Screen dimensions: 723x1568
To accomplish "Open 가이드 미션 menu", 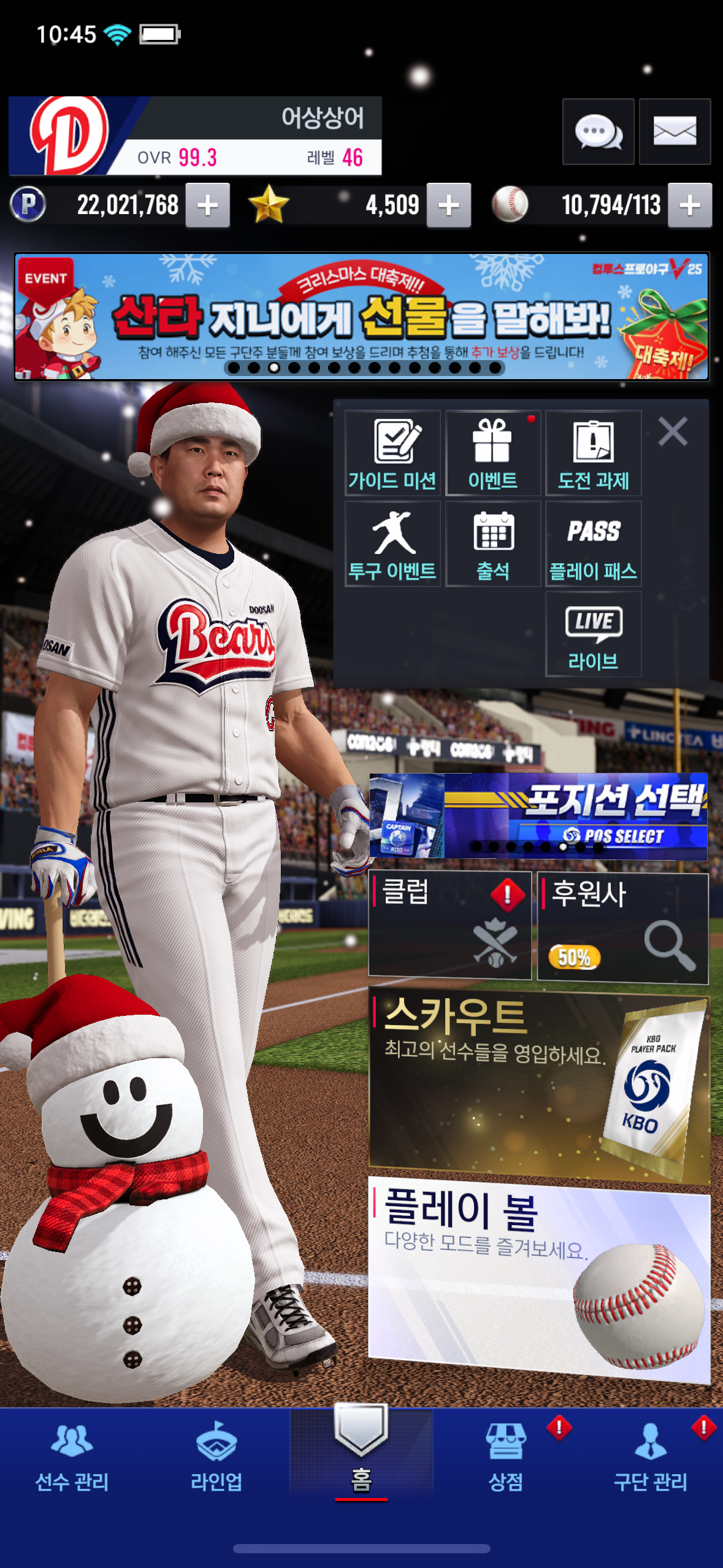I will pyautogui.click(x=392, y=453).
